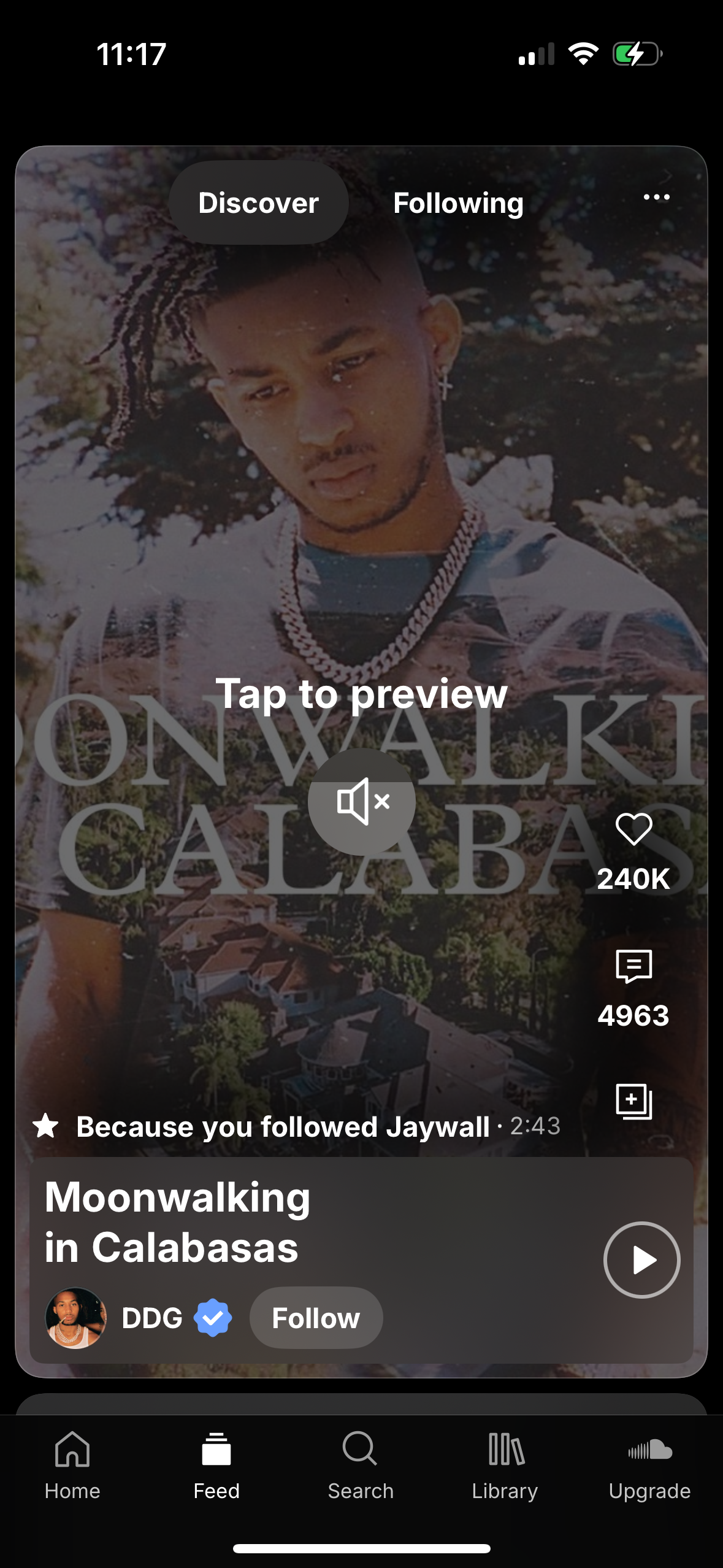Select the Discover tab
This screenshot has height=1568, width=723.
pos(258,202)
